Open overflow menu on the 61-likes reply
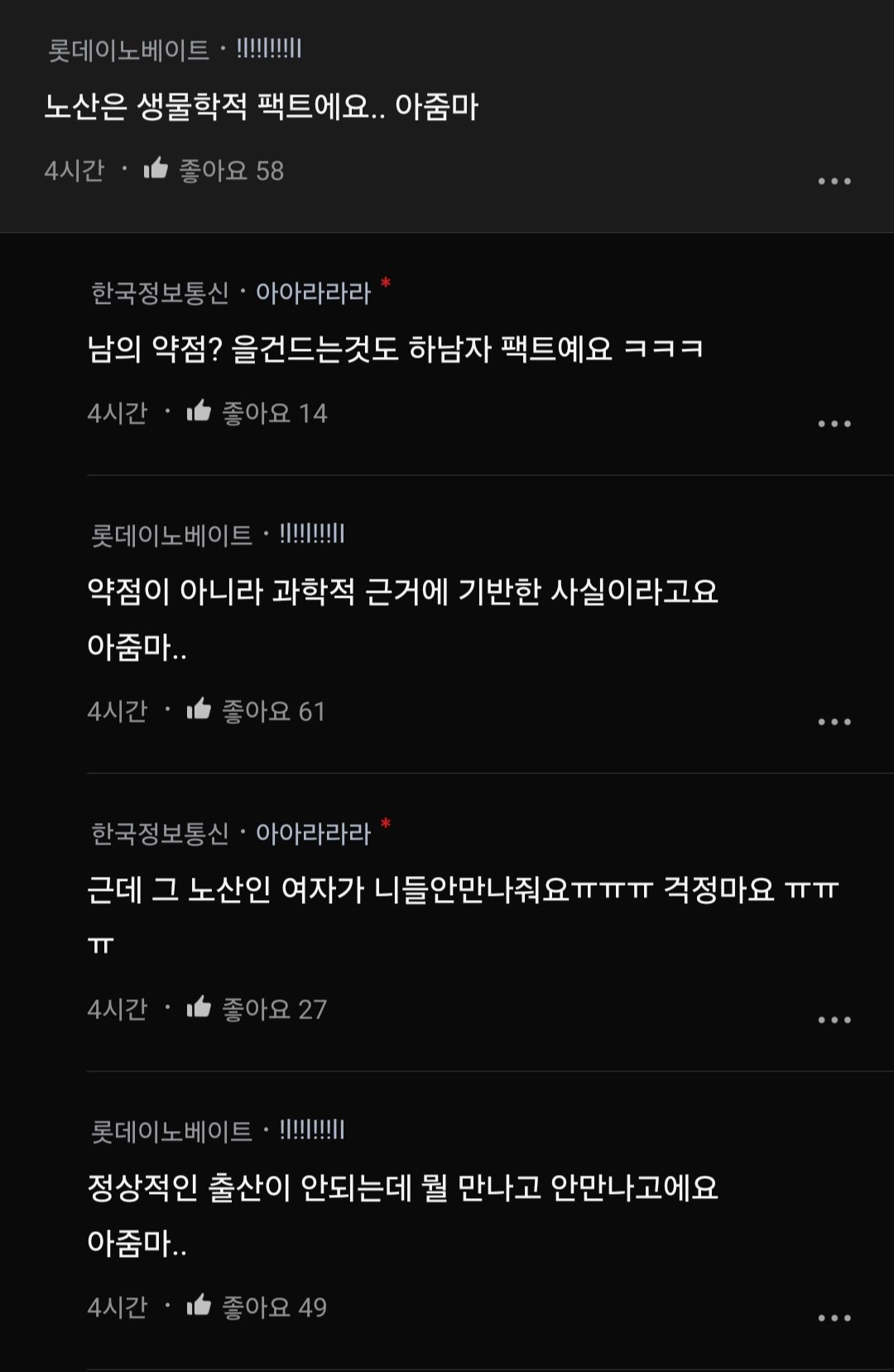The image size is (894, 1372). tap(834, 722)
